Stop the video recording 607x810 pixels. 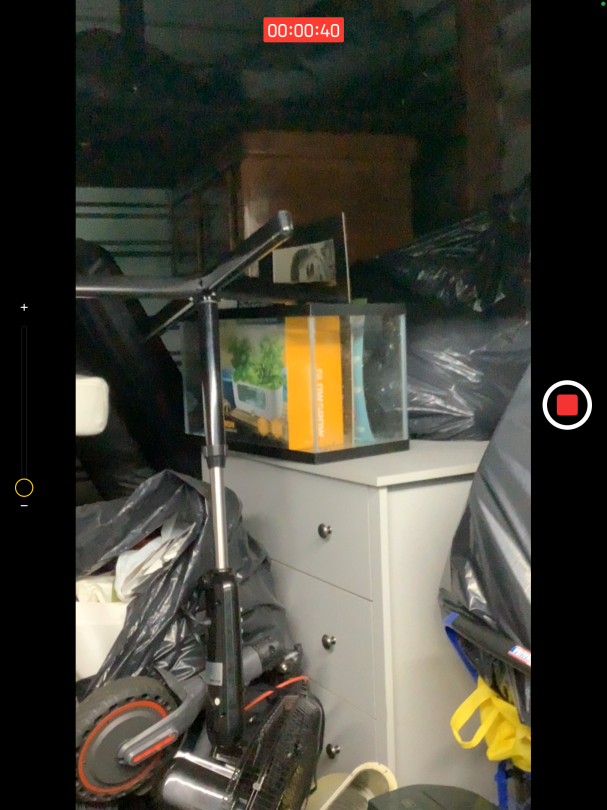point(567,405)
